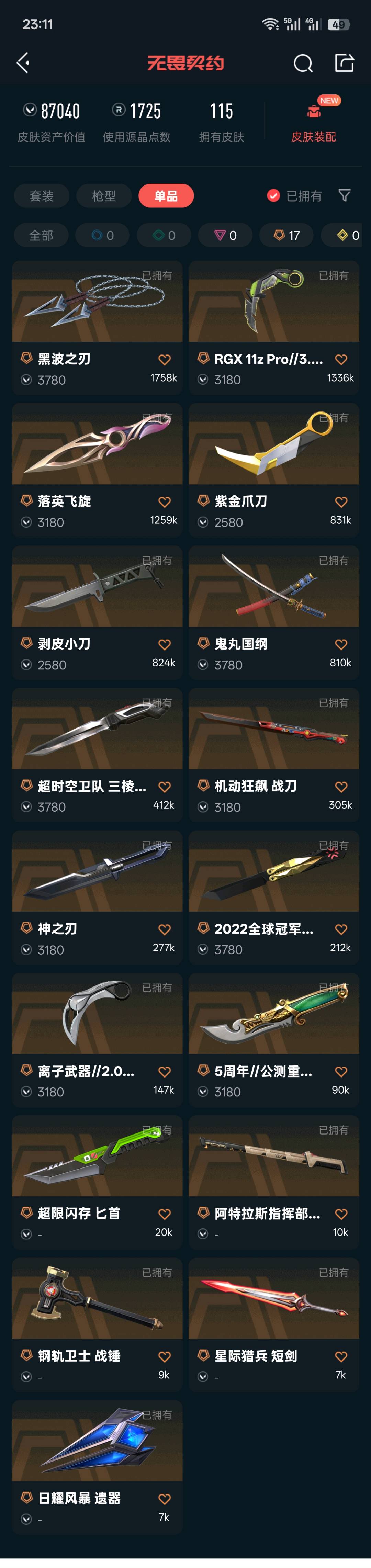Filter by the rarity chip showing 17
371x1568 pixels.
click(x=286, y=236)
